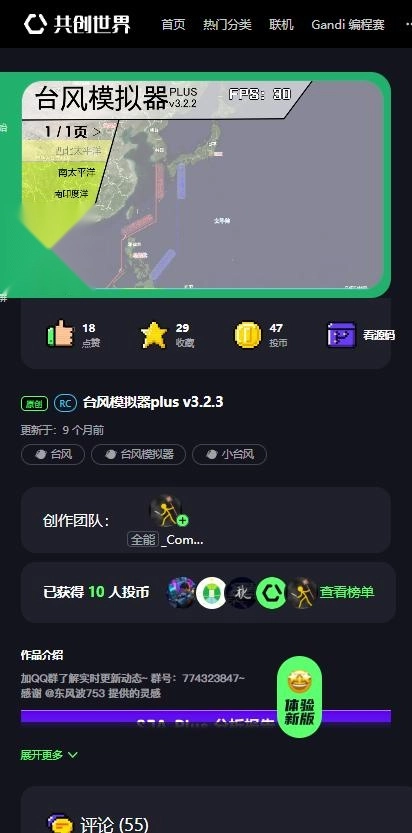Tap the 体验新版 floating button

[x=300, y=697]
